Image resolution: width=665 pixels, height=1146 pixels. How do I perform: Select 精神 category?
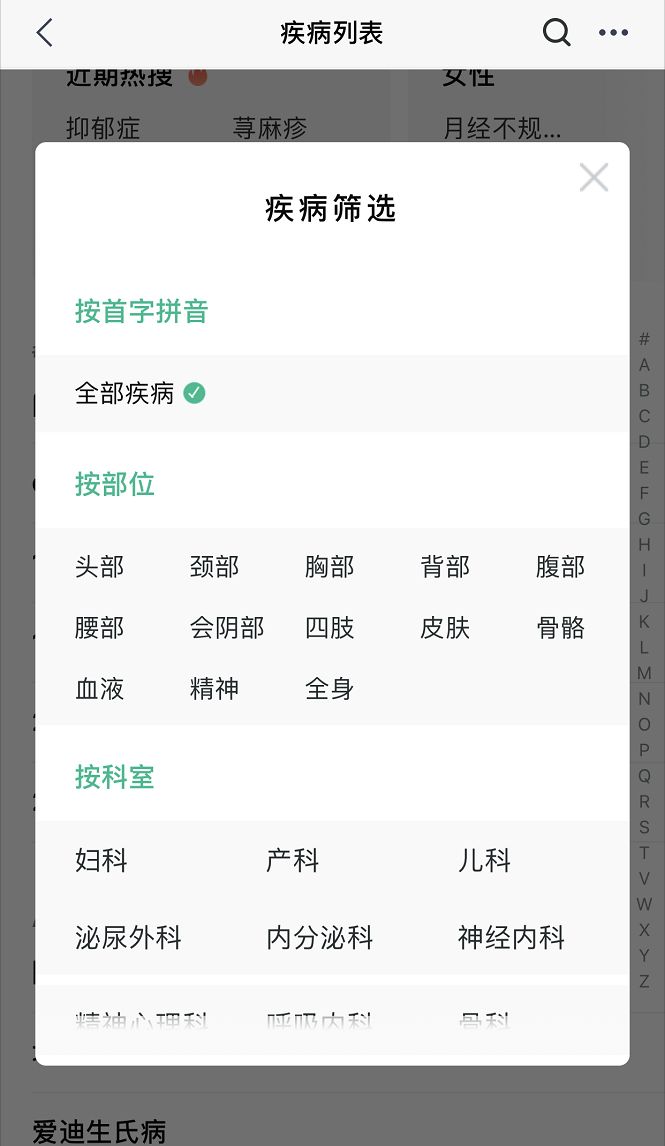214,688
